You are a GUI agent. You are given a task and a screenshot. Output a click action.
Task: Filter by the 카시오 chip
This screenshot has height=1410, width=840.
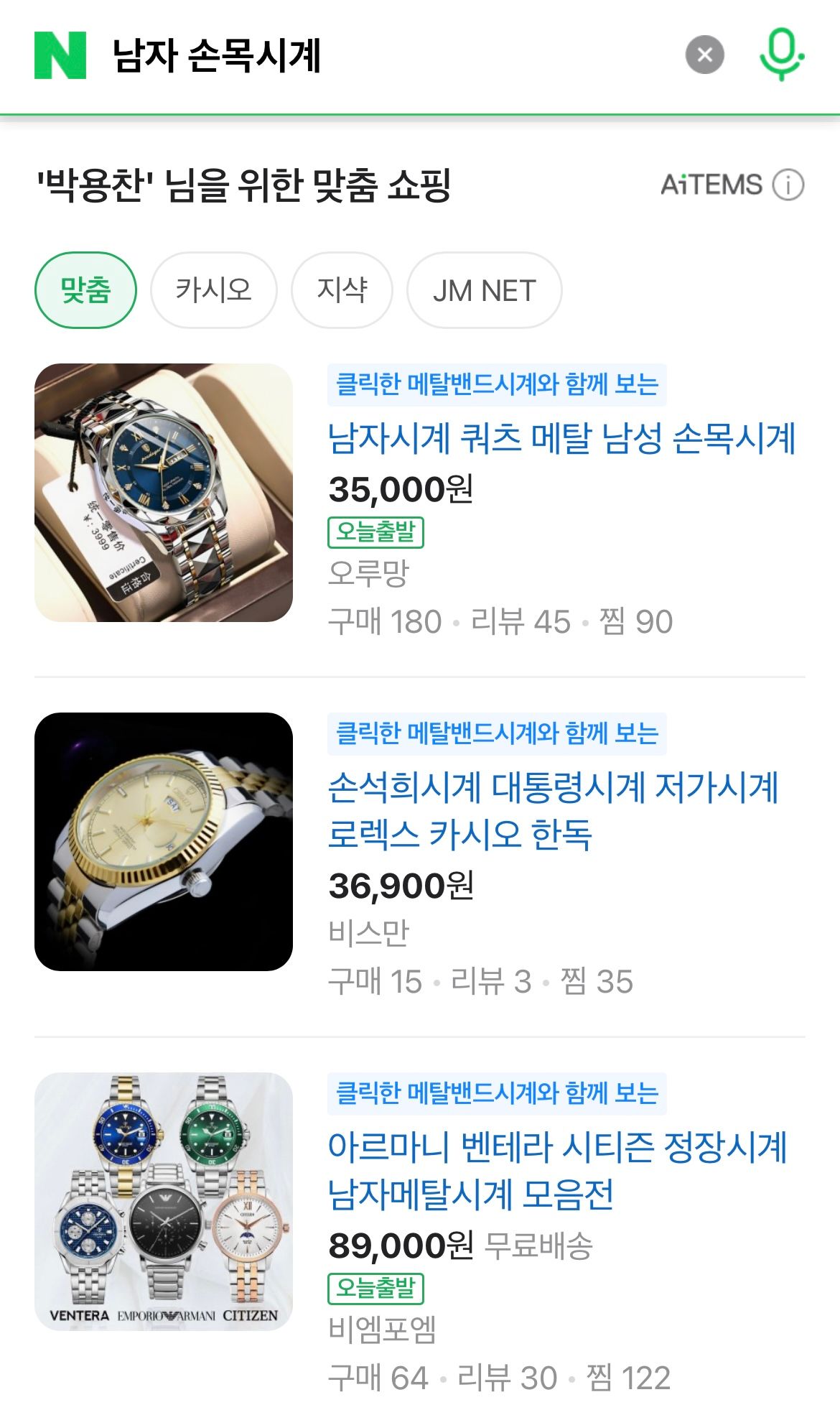(x=213, y=290)
